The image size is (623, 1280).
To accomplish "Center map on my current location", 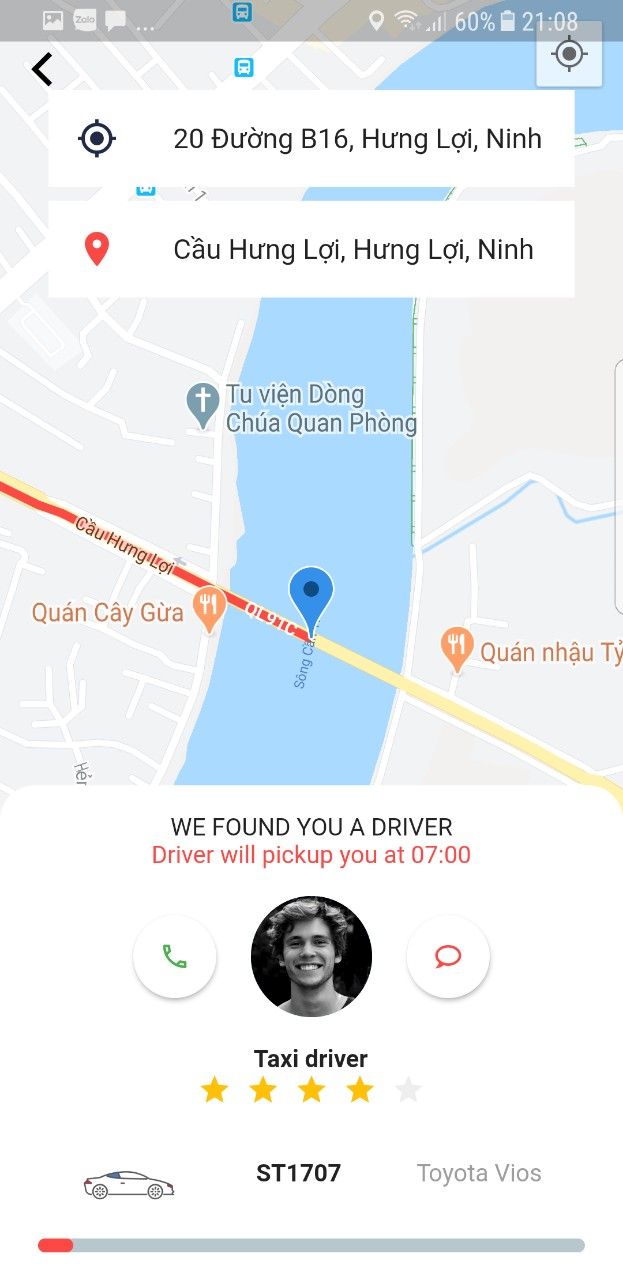I will tap(569, 54).
